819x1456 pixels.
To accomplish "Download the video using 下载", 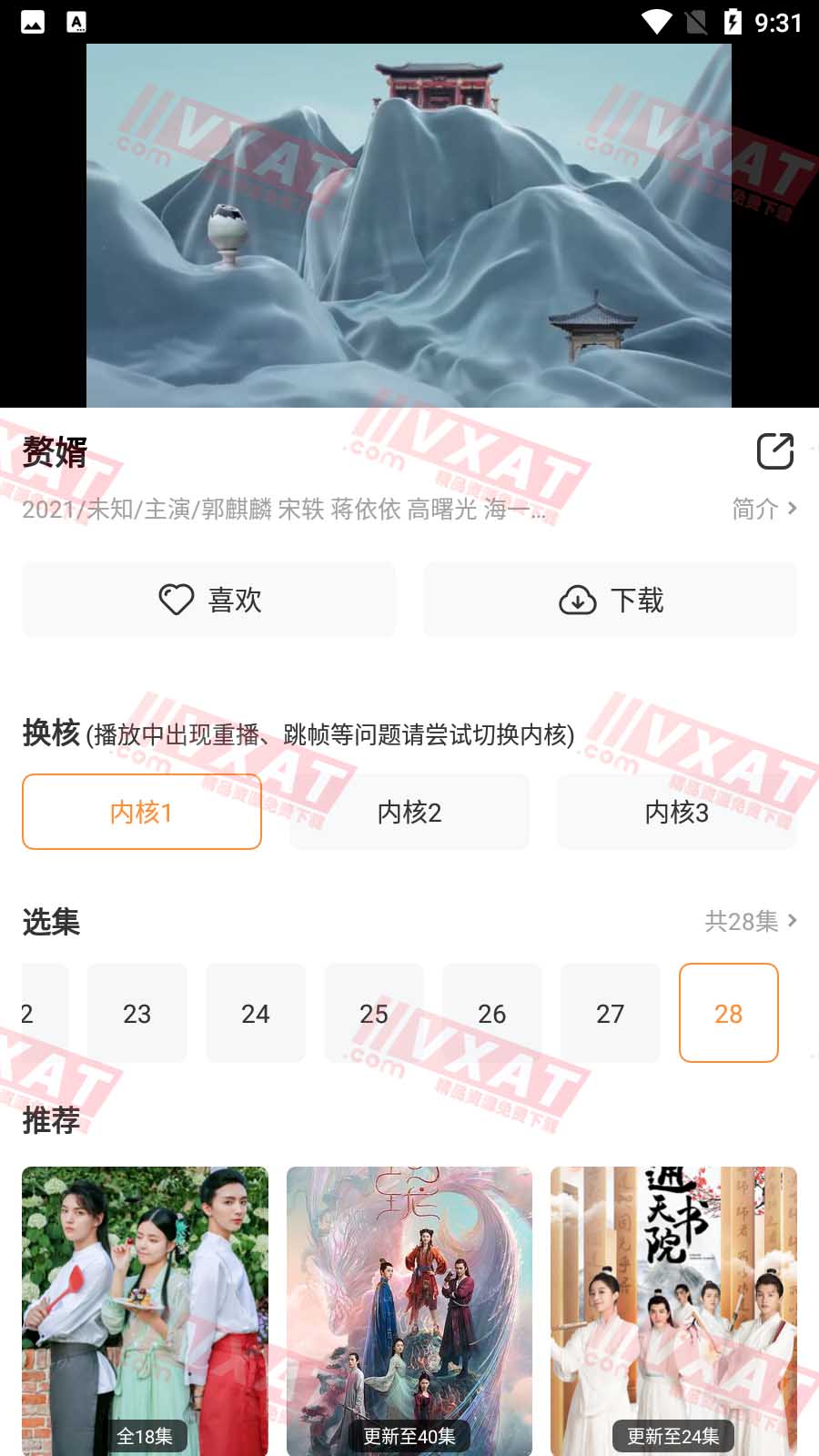I will [x=610, y=600].
